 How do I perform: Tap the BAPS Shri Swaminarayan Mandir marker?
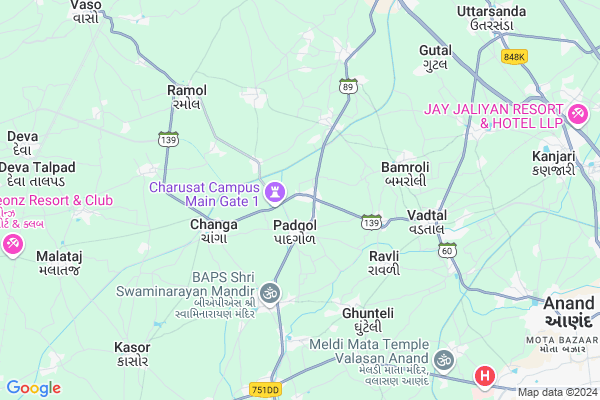[267, 294]
